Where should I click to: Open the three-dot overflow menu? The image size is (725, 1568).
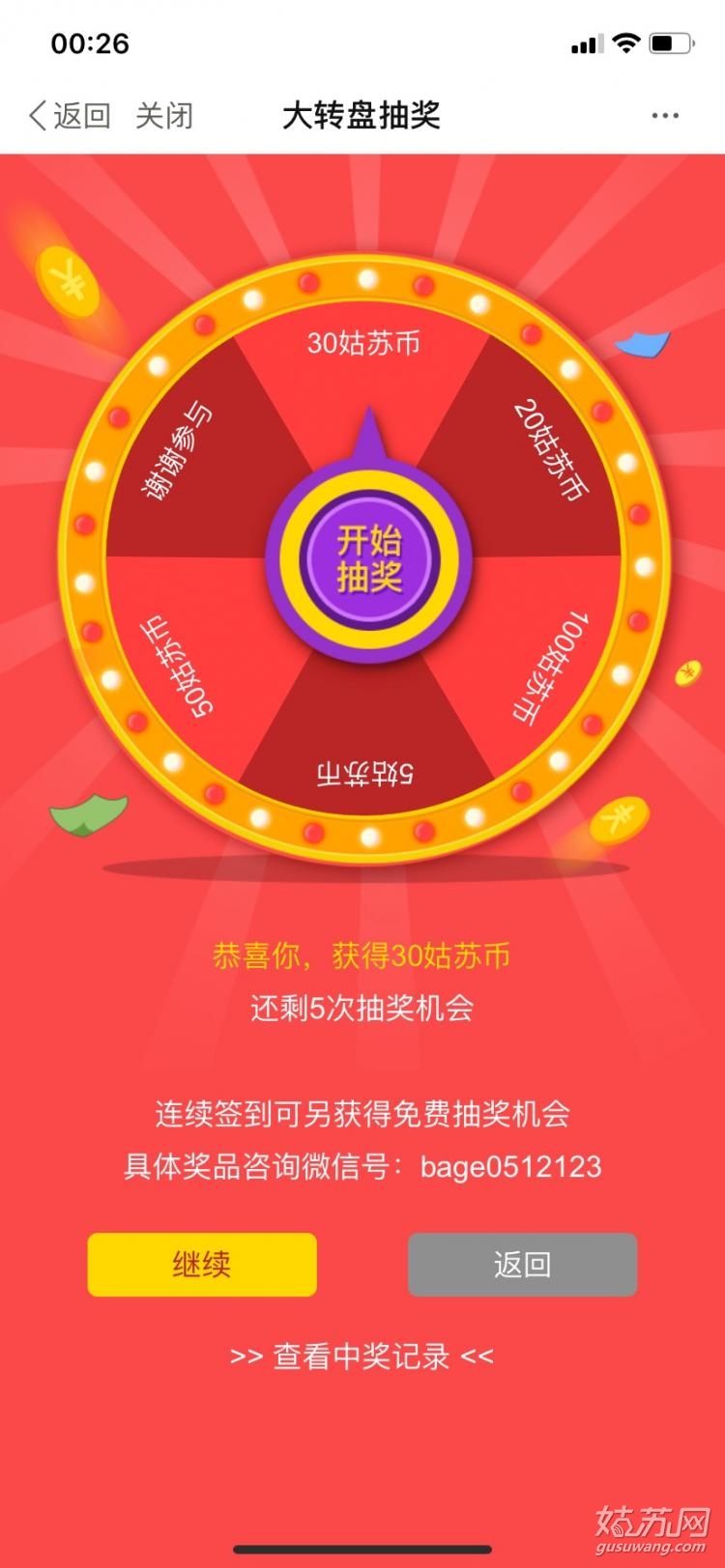[x=665, y=116]
